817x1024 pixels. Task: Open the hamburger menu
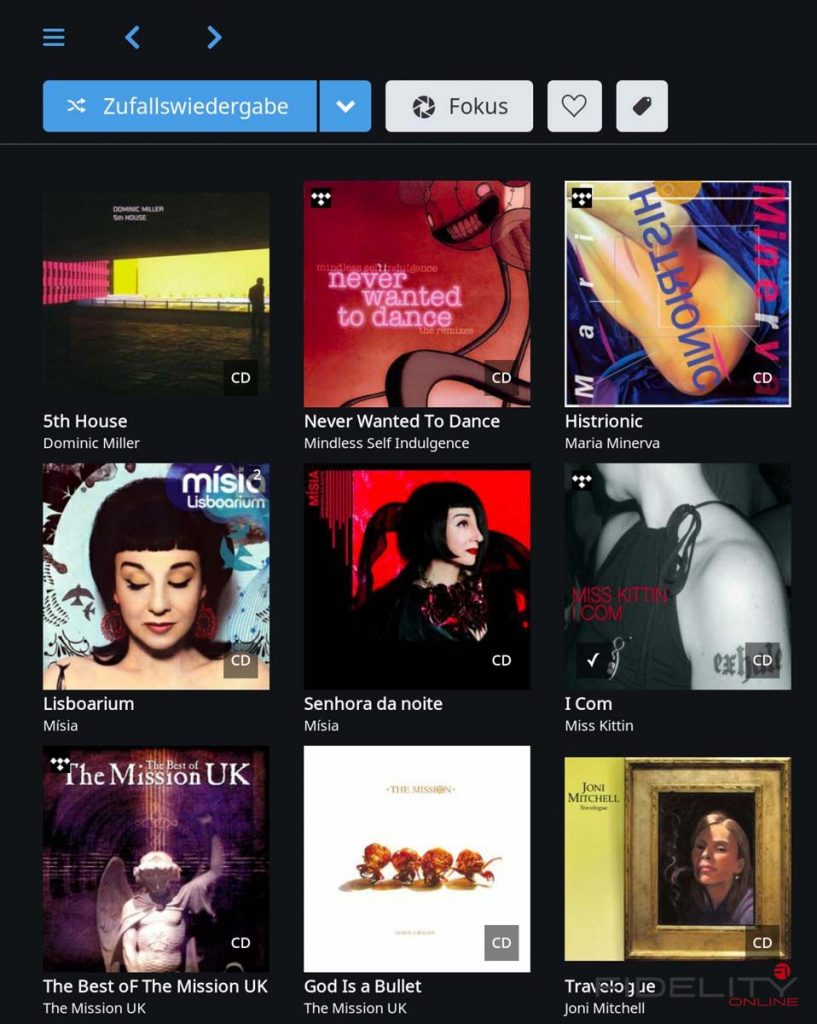[54, 37]
